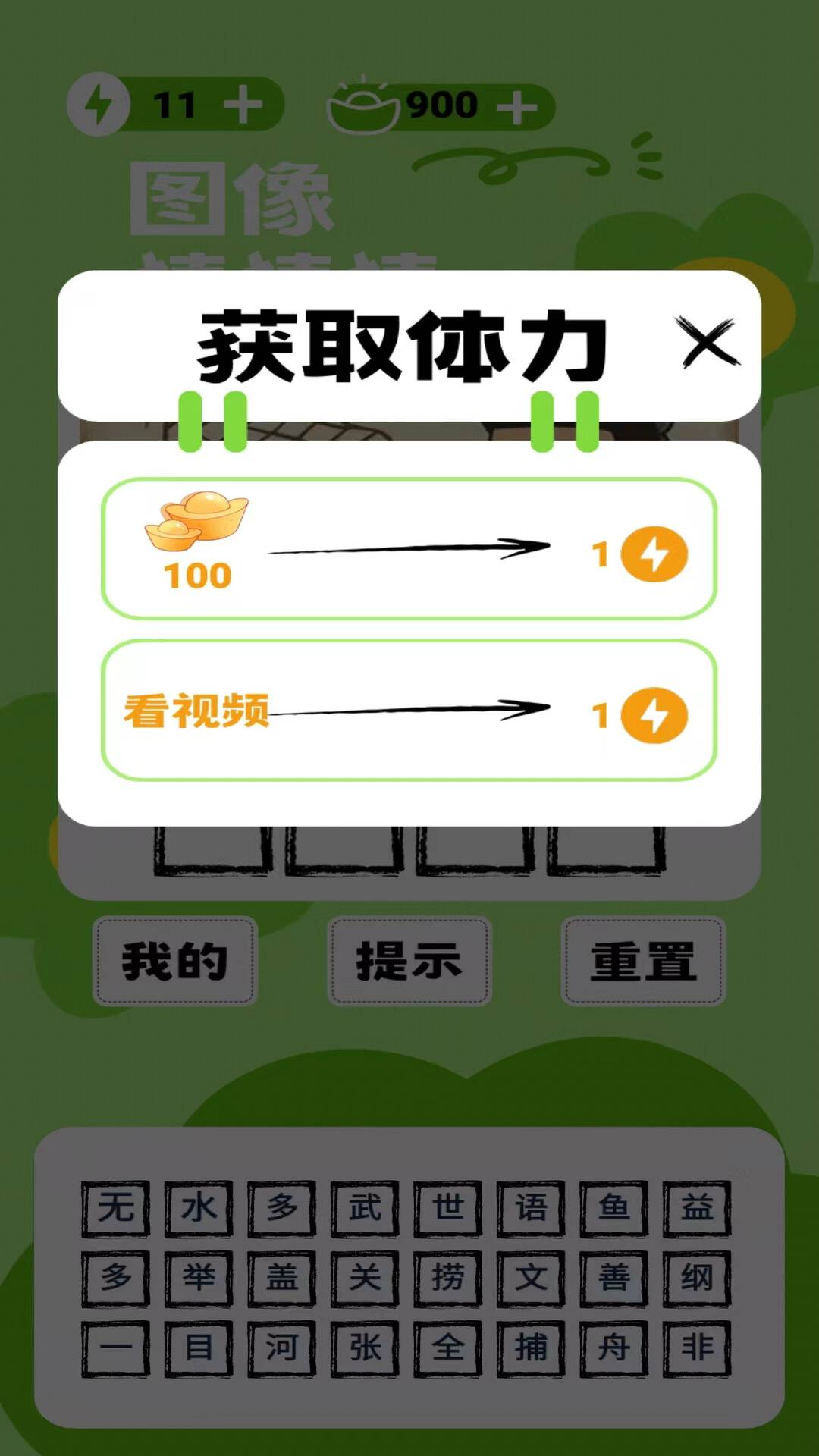Image resolution: width=819 pixels, height=1456 pixels.
Task: Click the character tile 捞
Action: pos(445,1278)
